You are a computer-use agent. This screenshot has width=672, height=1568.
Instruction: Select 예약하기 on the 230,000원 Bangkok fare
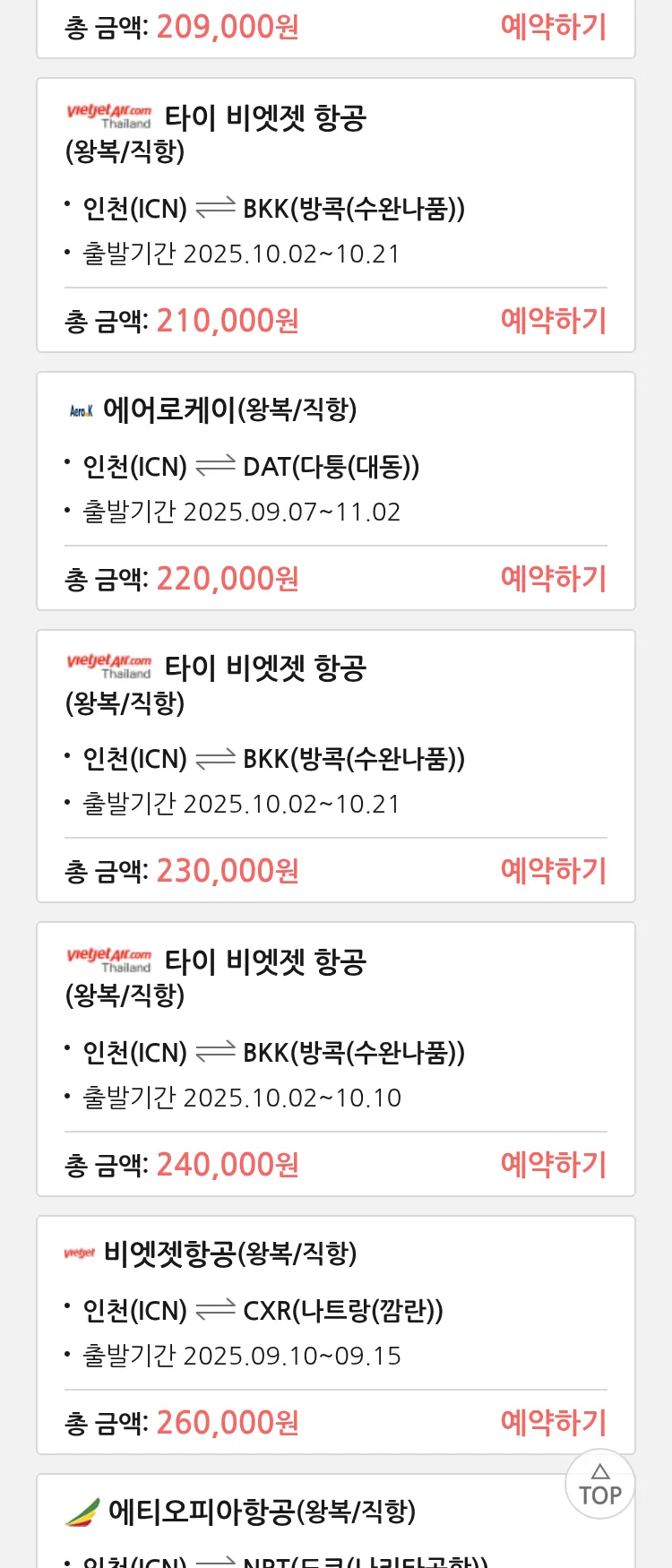tap(553, 870)
